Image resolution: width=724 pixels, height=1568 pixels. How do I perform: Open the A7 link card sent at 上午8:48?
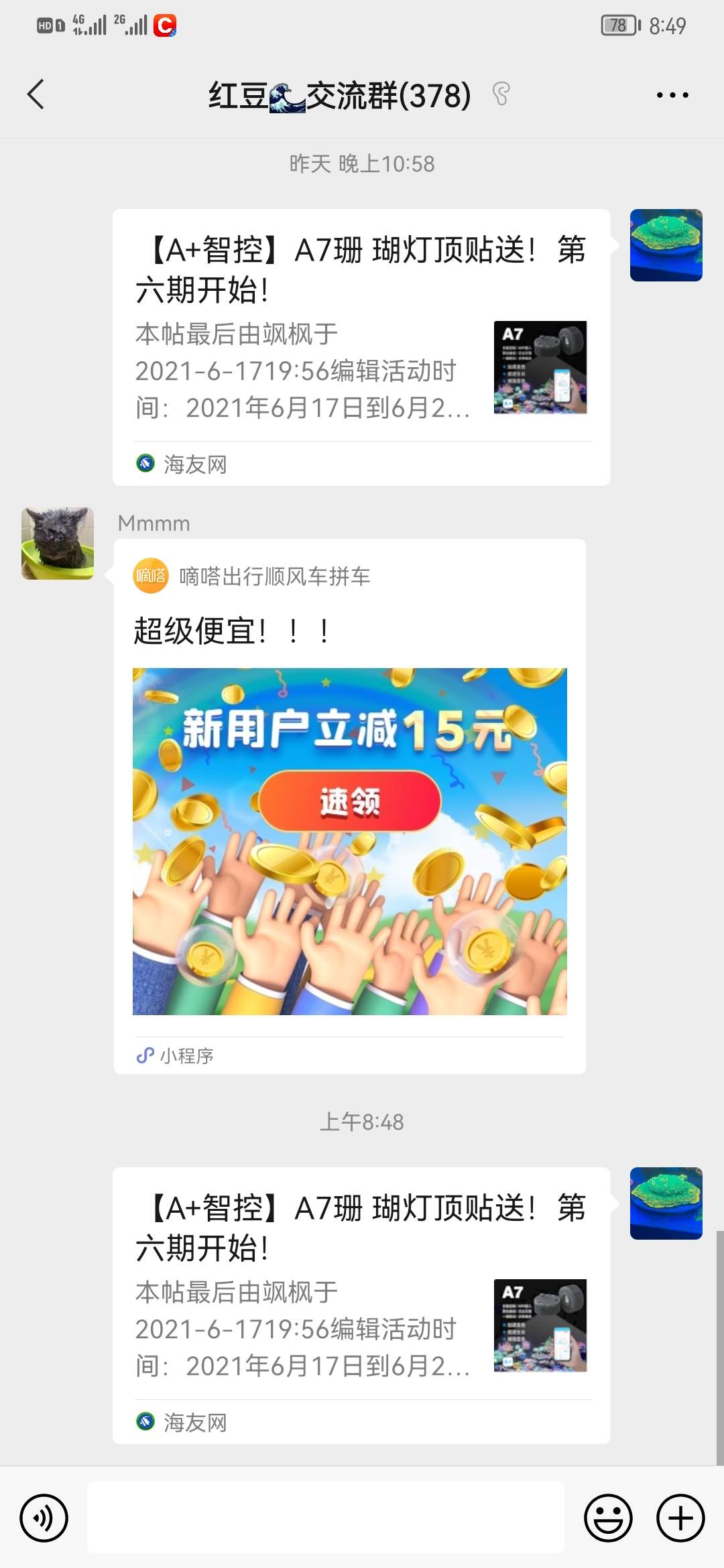click(x=361, y=1305)
